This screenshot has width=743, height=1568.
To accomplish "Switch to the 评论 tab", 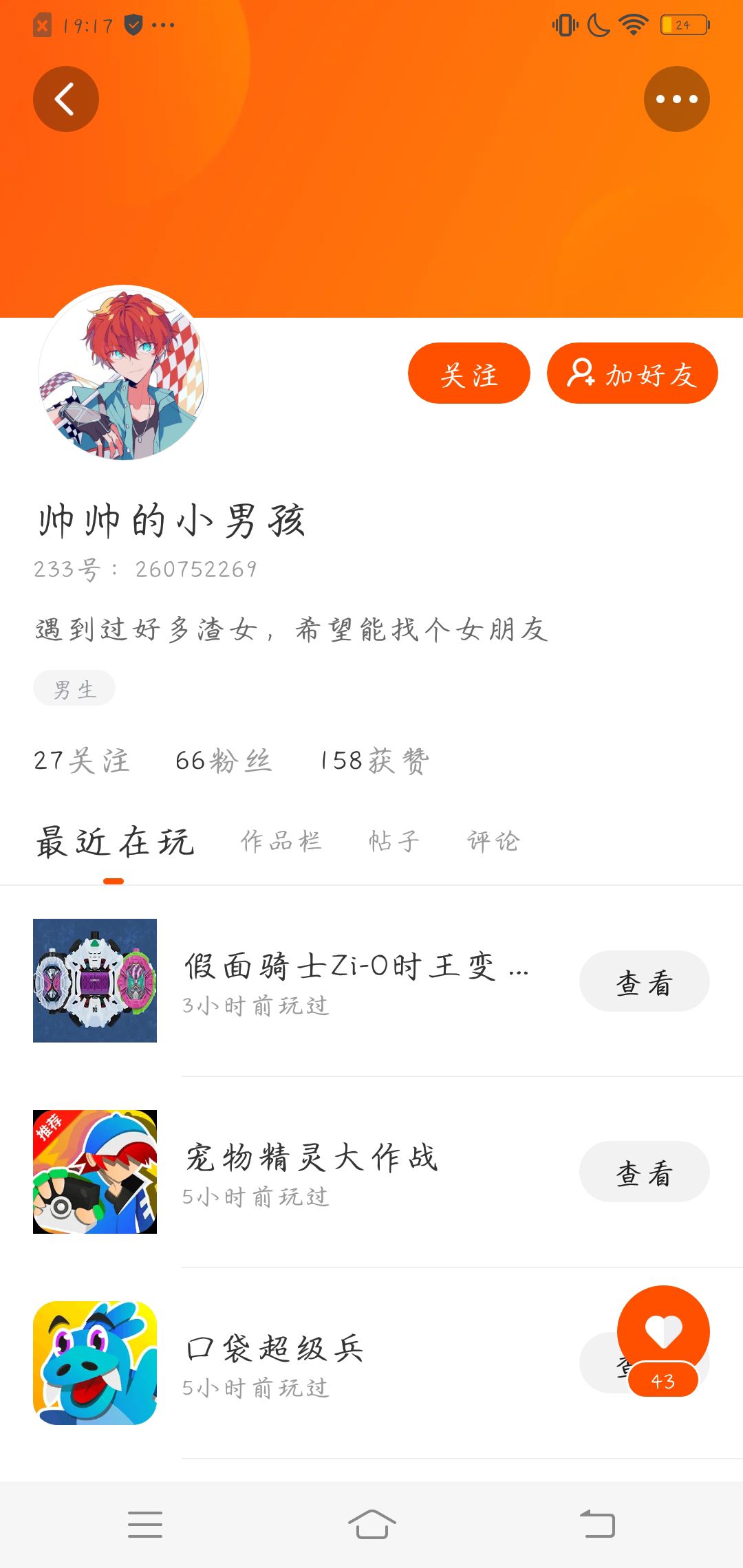I will coord(493,841).
